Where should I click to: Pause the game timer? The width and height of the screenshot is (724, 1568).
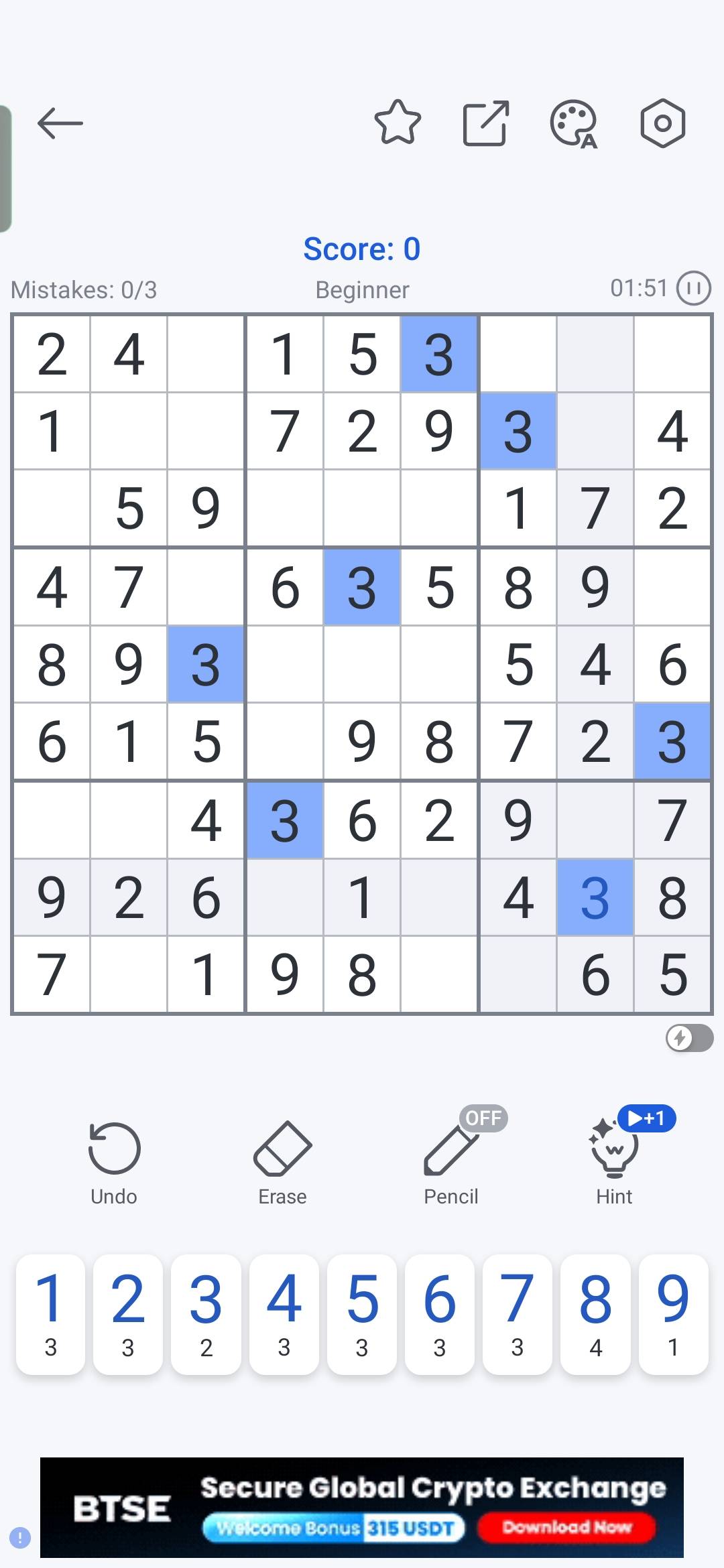tap(693, 289)
